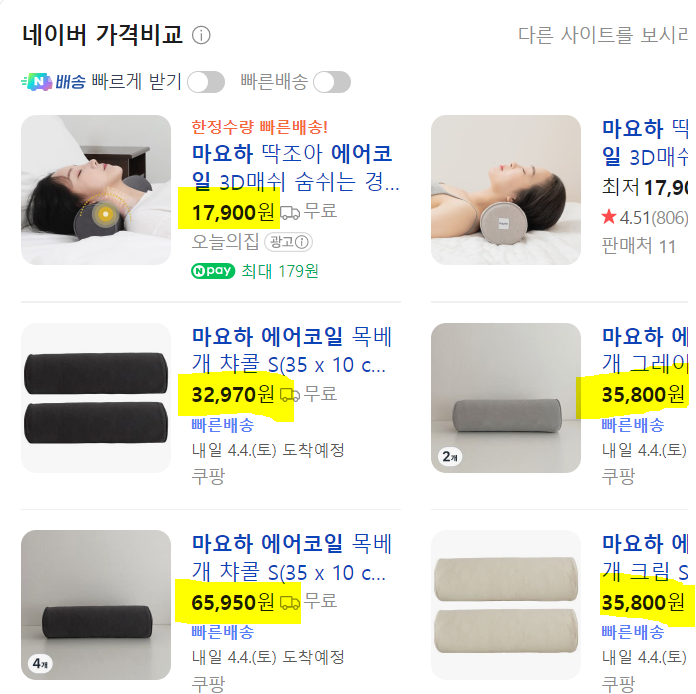Viewport: 696px width, 694px height.
Task: Toggle N배송 빠르게 받기 switch
Action: (206, 82)
